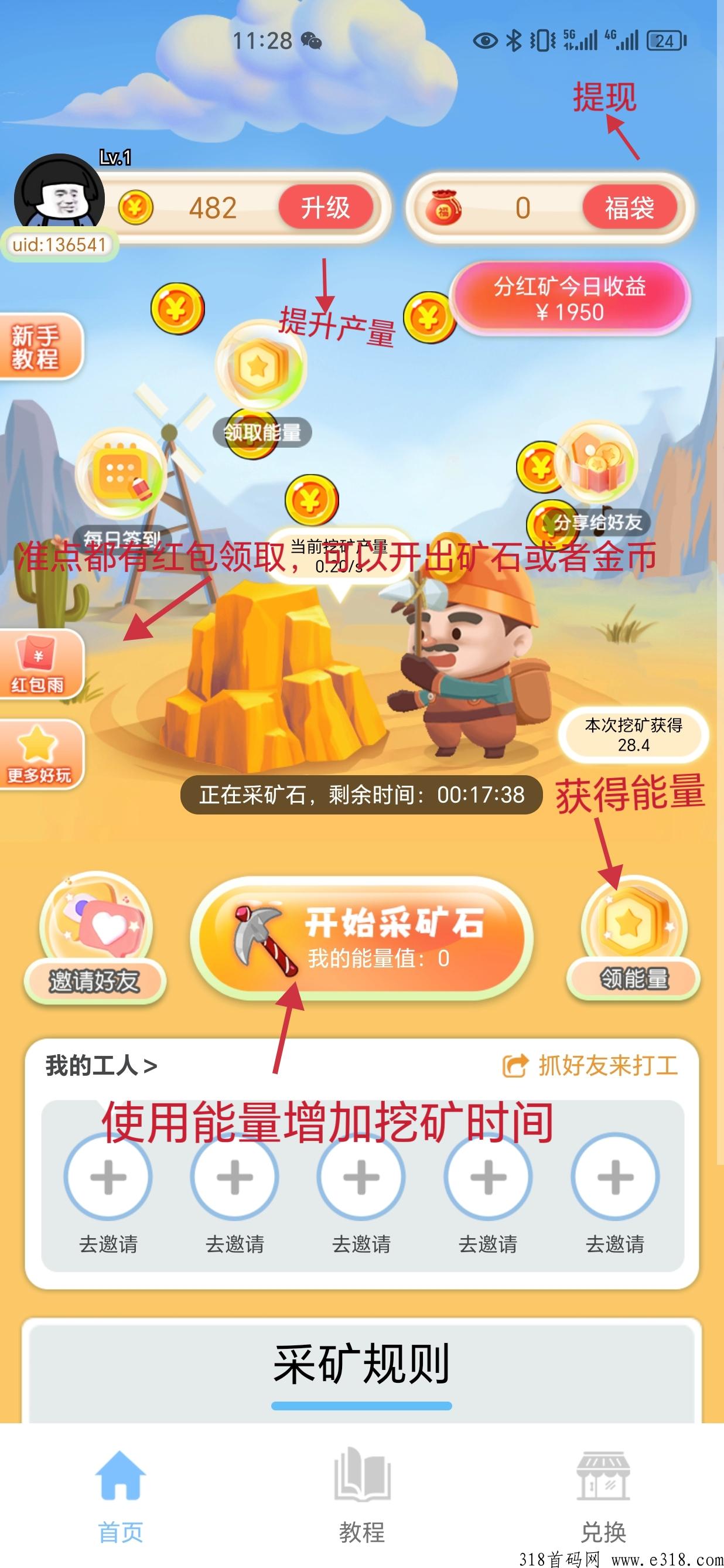Switch to the 教程 tutorial tab
Viewport: 724px width, 1568px height.
tap(362, 1496)
